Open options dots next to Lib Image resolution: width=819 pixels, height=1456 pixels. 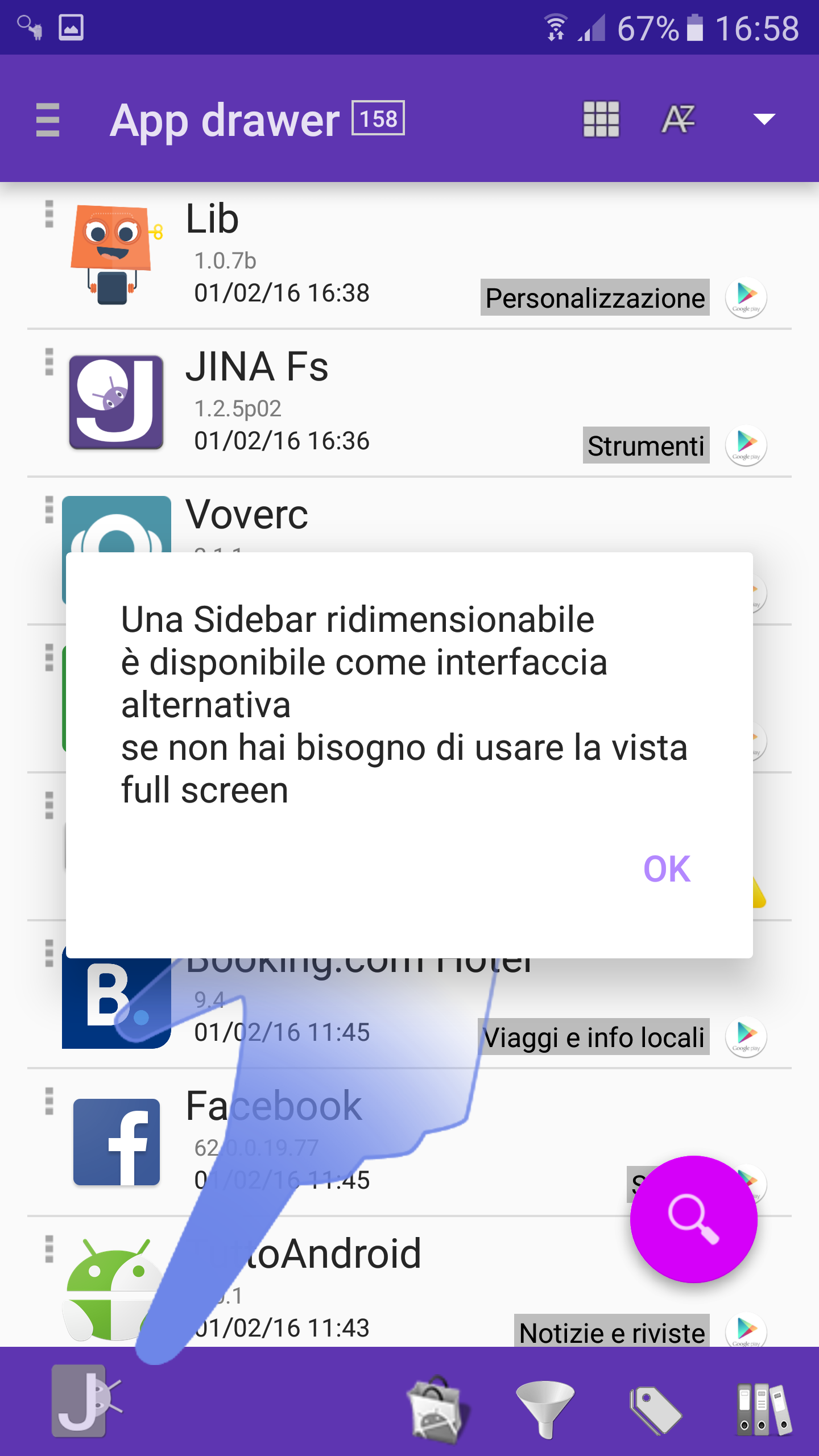(x=49, y=214)
